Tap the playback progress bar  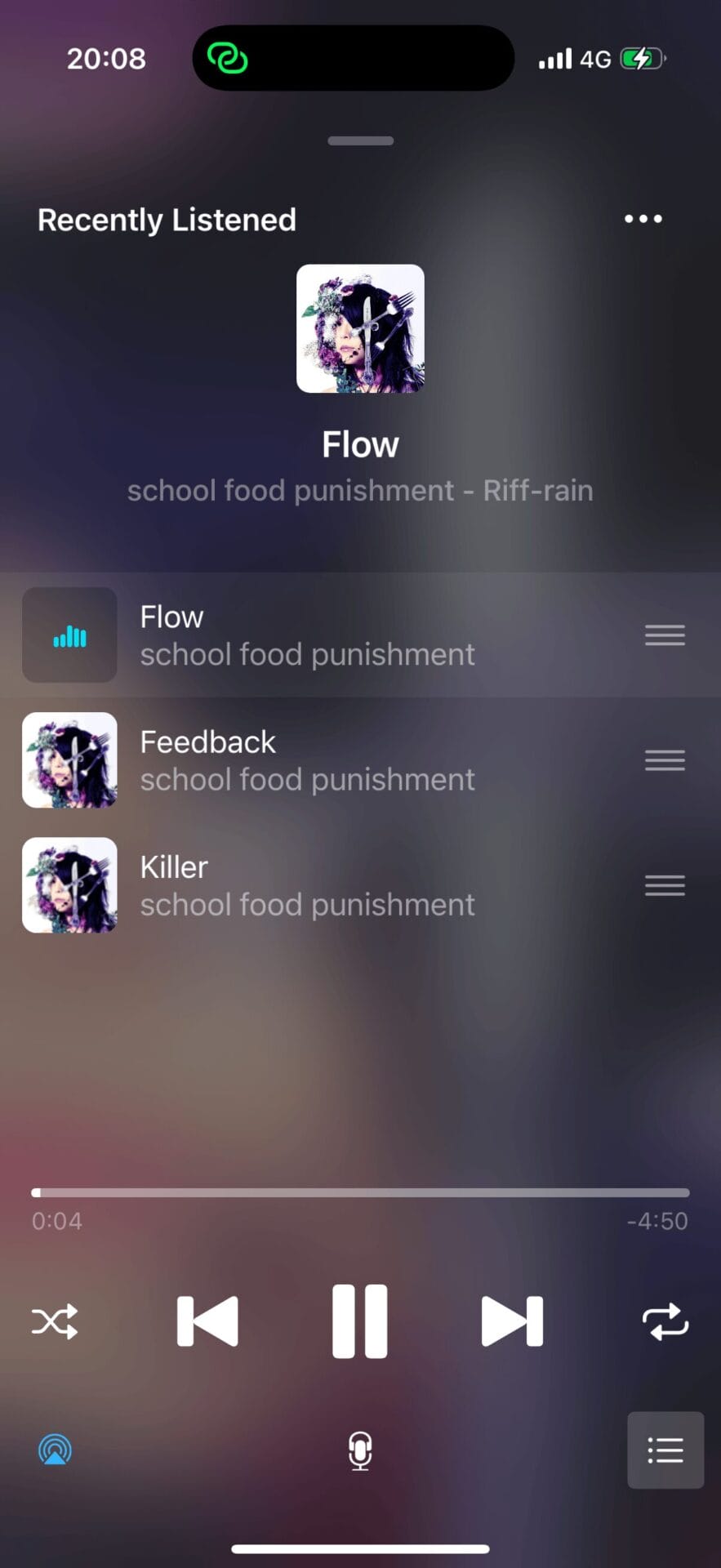tap(360, 1192)
